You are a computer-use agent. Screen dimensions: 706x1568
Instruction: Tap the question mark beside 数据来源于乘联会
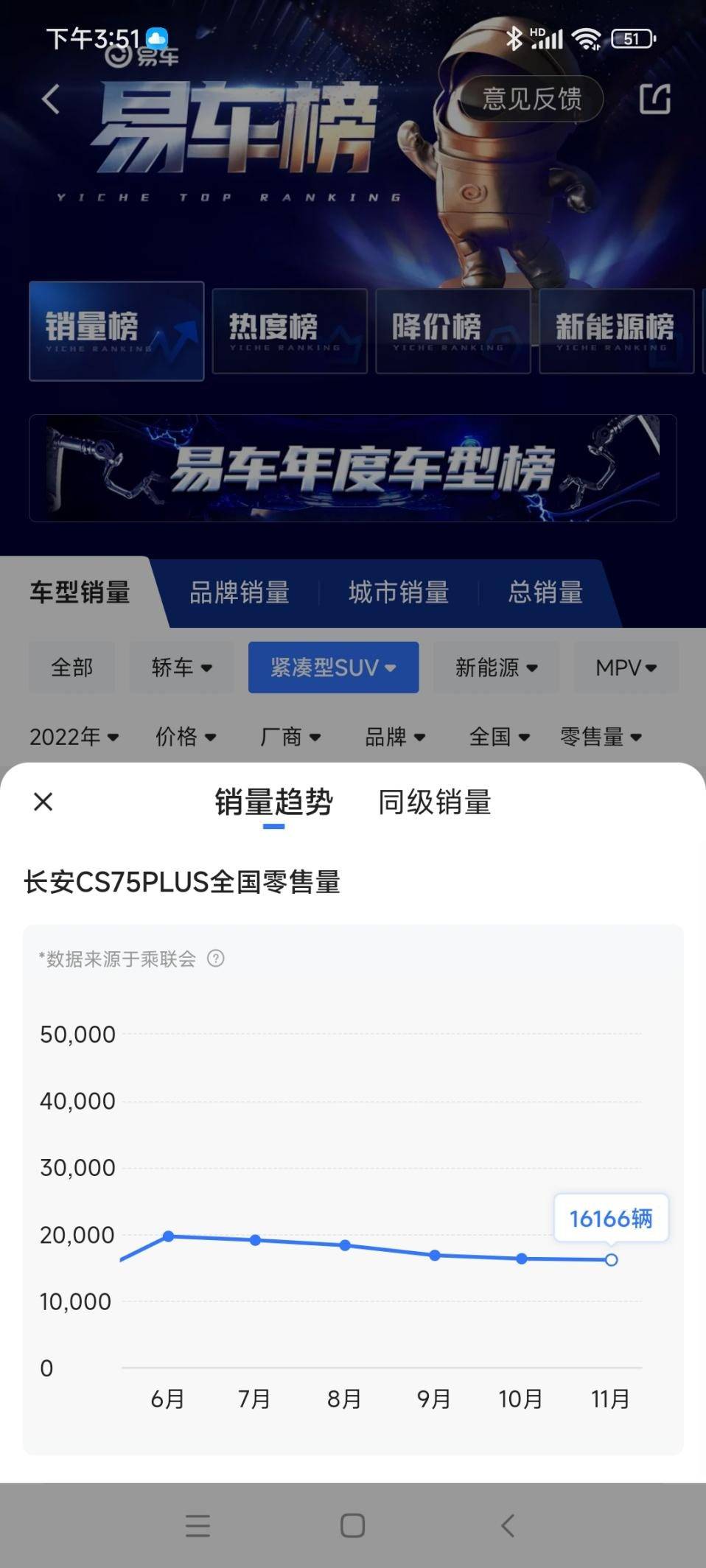216,959
